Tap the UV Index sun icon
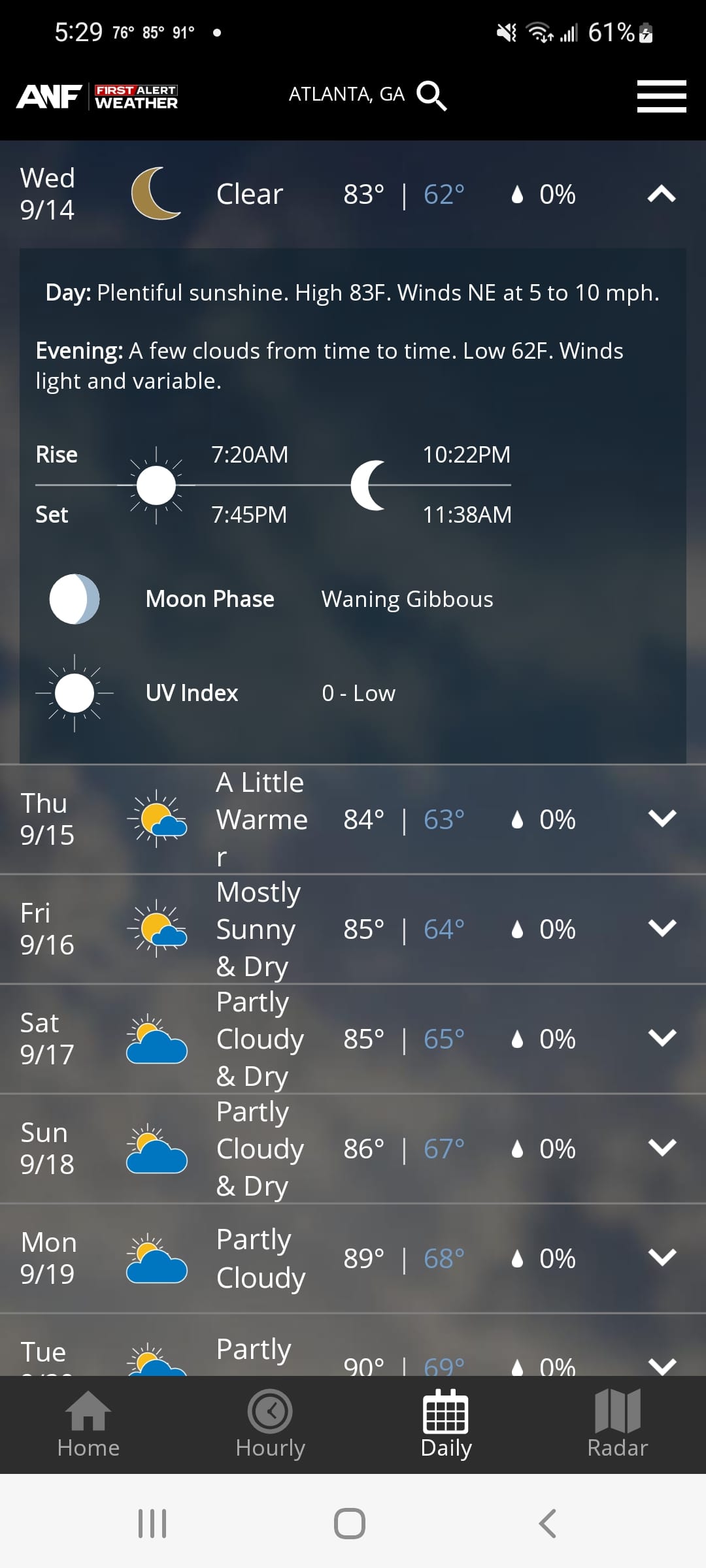Screen dimensions: 706x1568 pyautogui.click(x=75, y=693)
